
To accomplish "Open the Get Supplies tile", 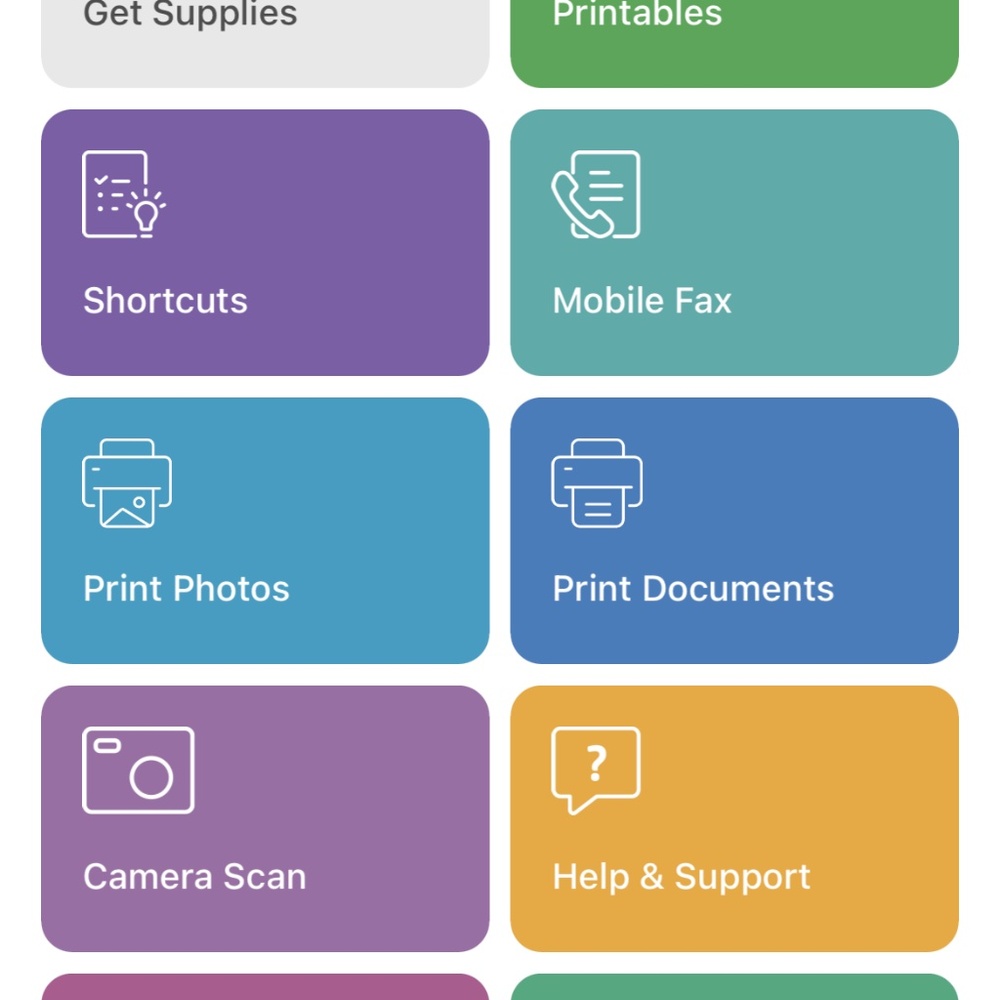I will pos(265,40).
